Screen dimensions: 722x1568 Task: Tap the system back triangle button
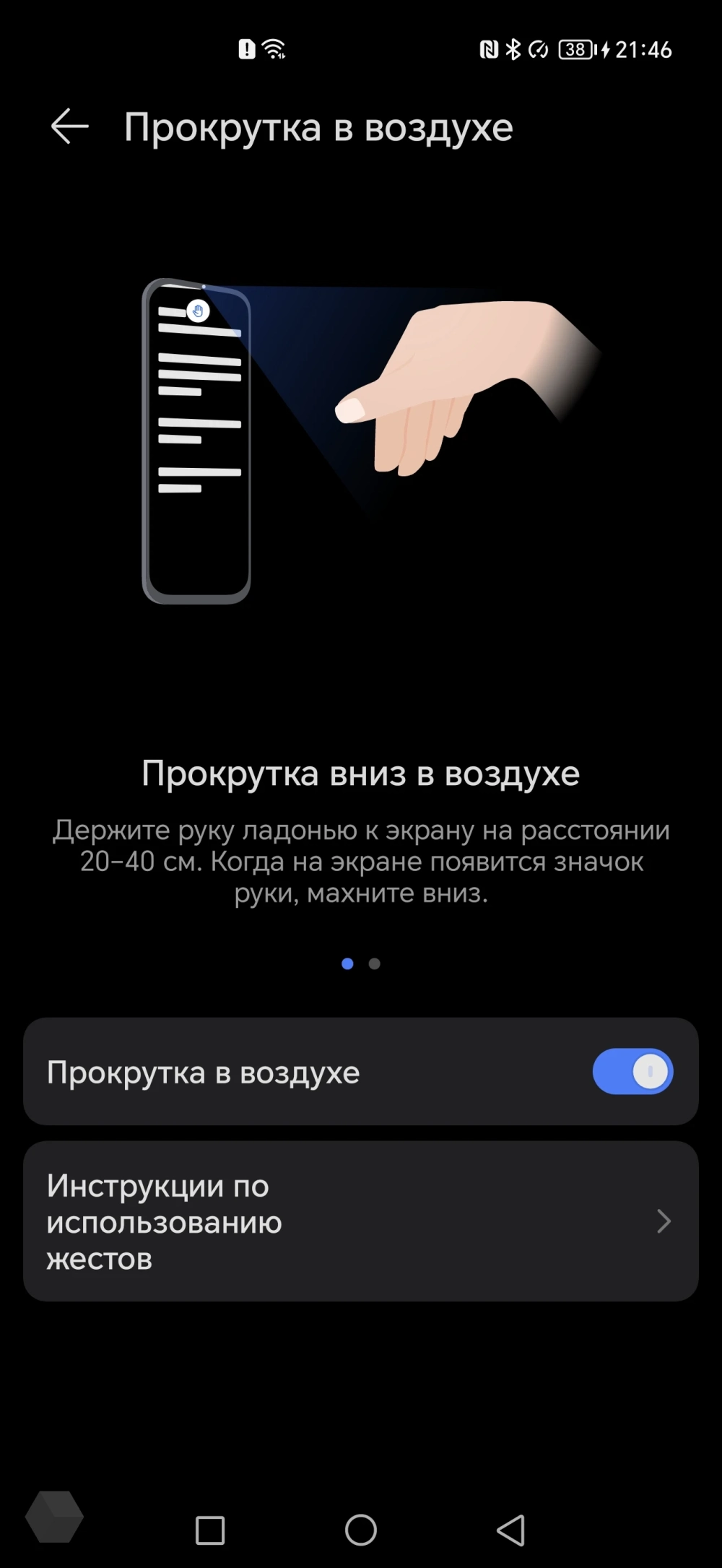point(511,1530)
